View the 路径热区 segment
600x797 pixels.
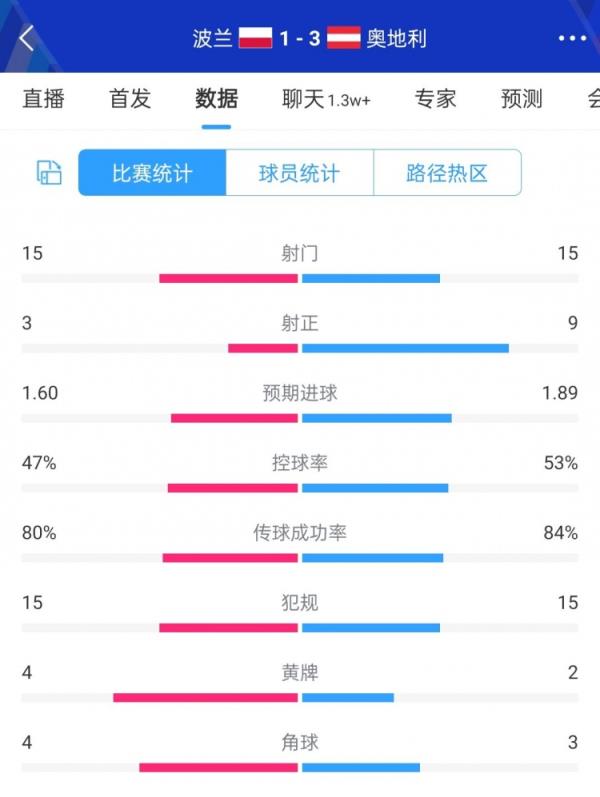(x=447, y=173)
